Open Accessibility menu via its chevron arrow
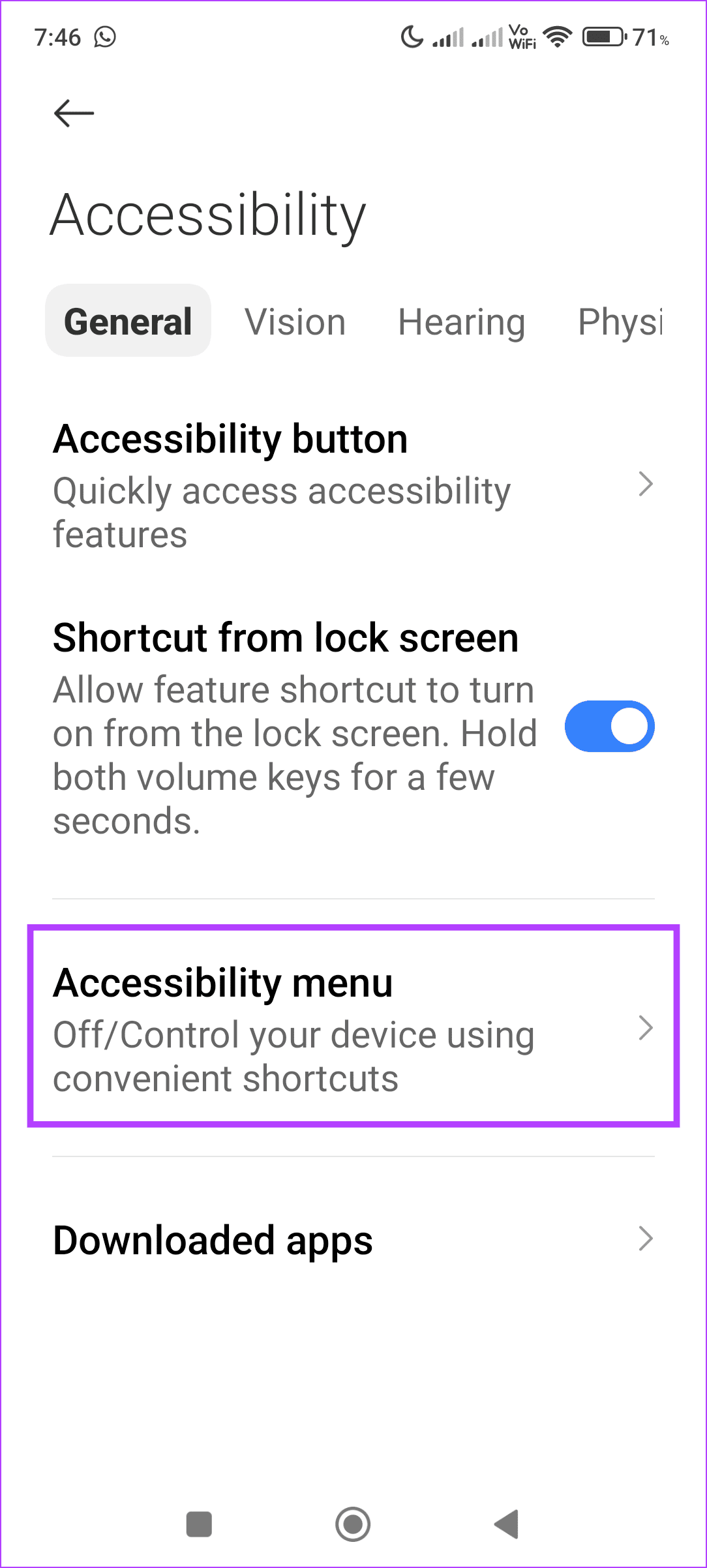The image size is (707, 1568). (x=646, y=1029)
